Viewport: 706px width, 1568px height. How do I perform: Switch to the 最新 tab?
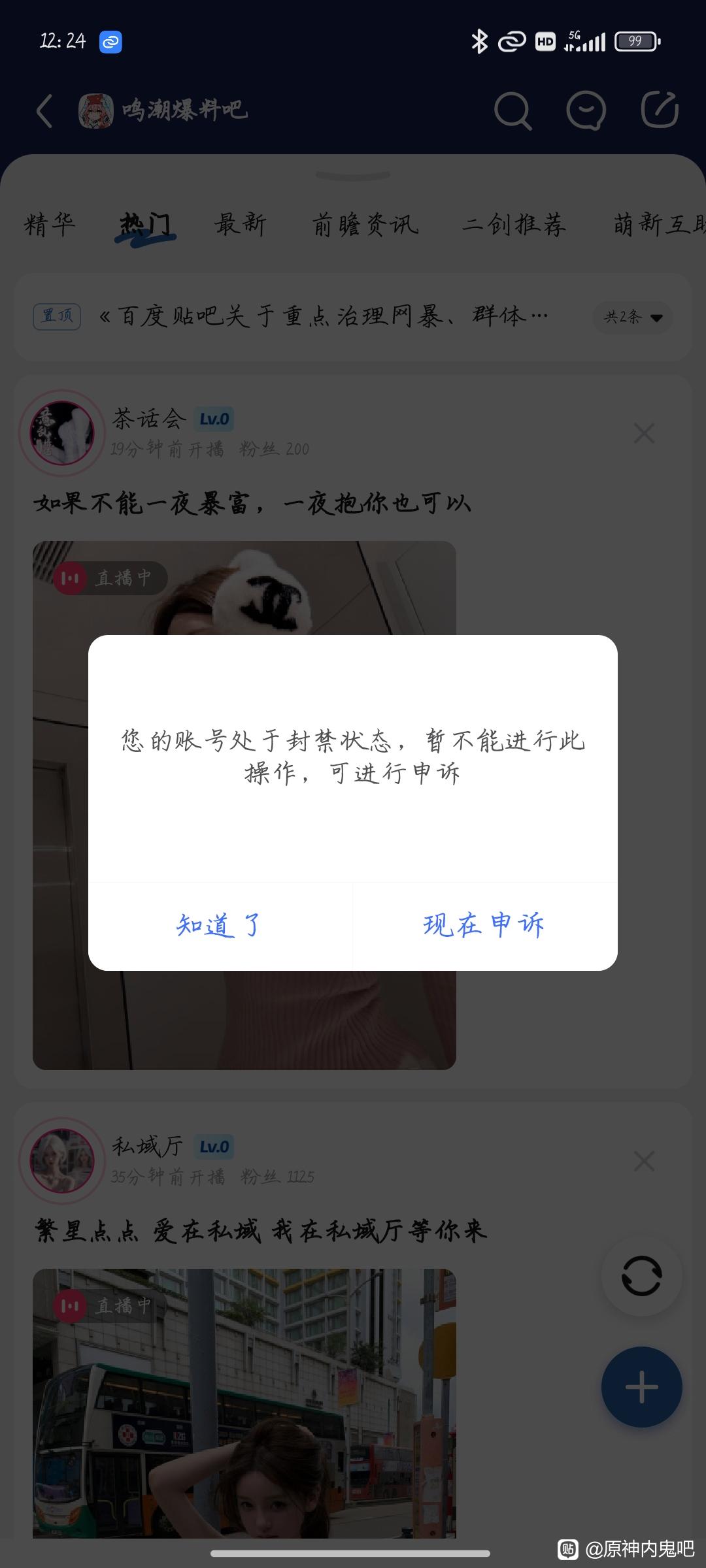click(x=240, y=225)
